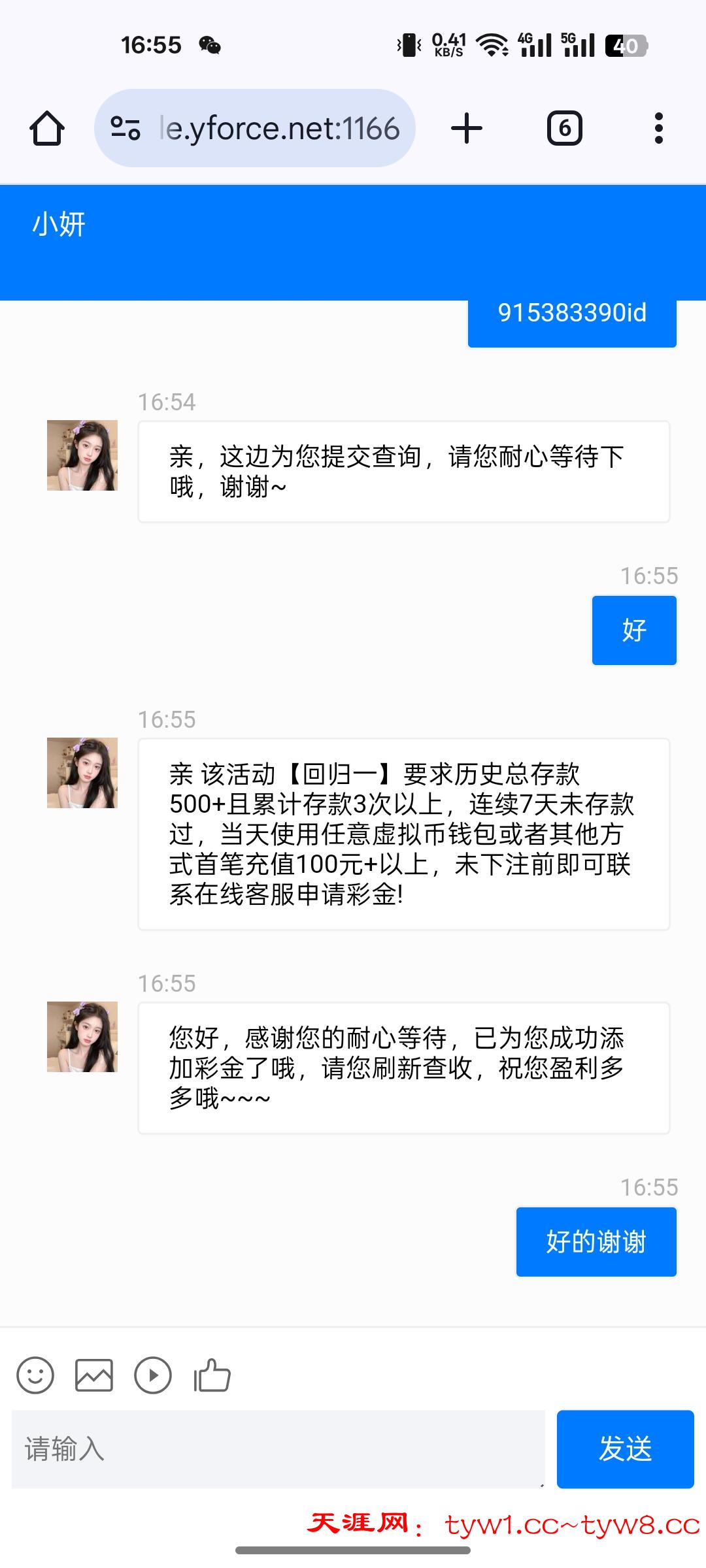Tap the thumbs-up rating icon
Screen dimensions: 706x1568
pyautogui.click(x=212, y=1375)
